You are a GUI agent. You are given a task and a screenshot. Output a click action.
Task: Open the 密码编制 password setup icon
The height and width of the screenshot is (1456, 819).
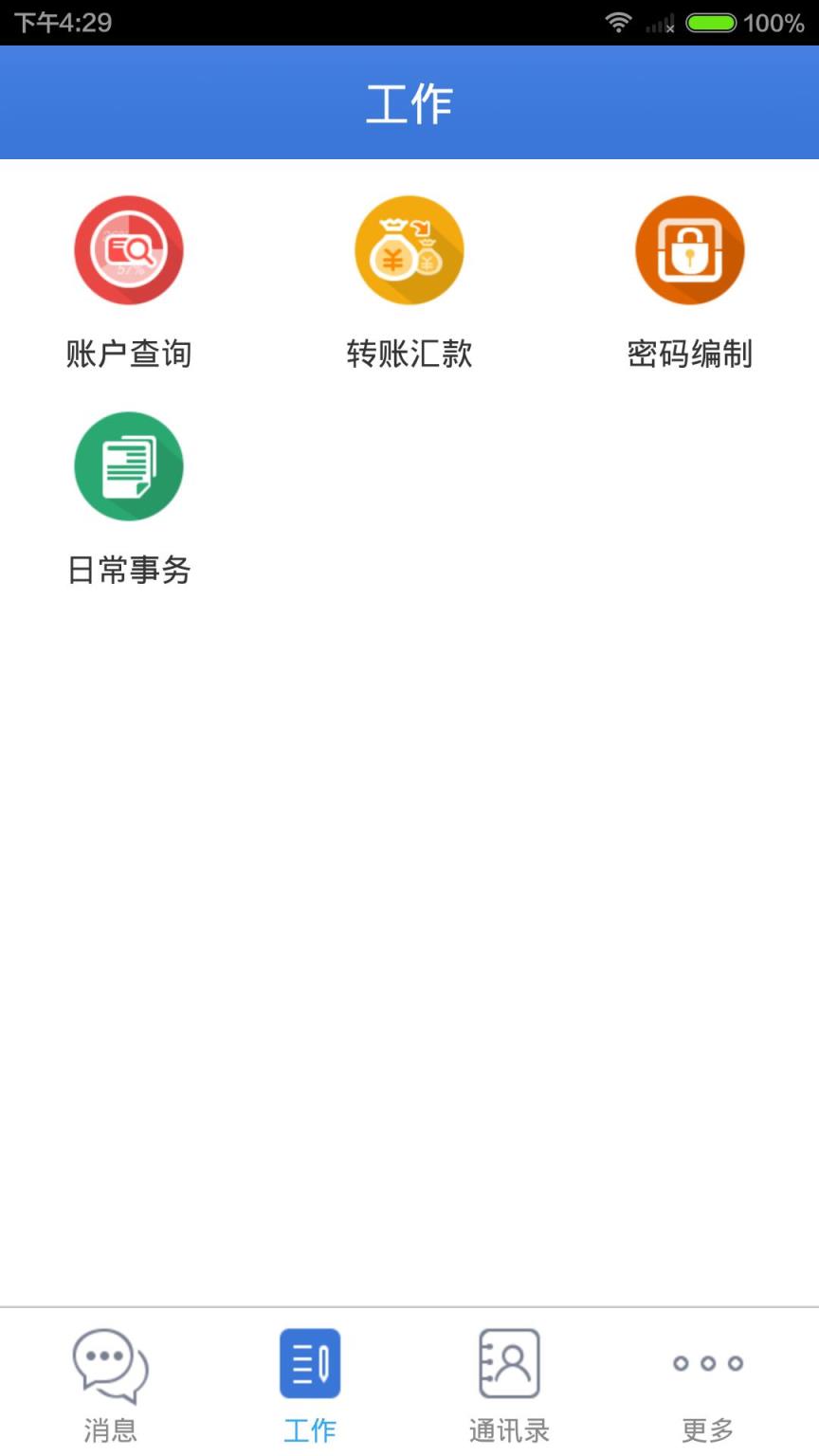point(689,249)
